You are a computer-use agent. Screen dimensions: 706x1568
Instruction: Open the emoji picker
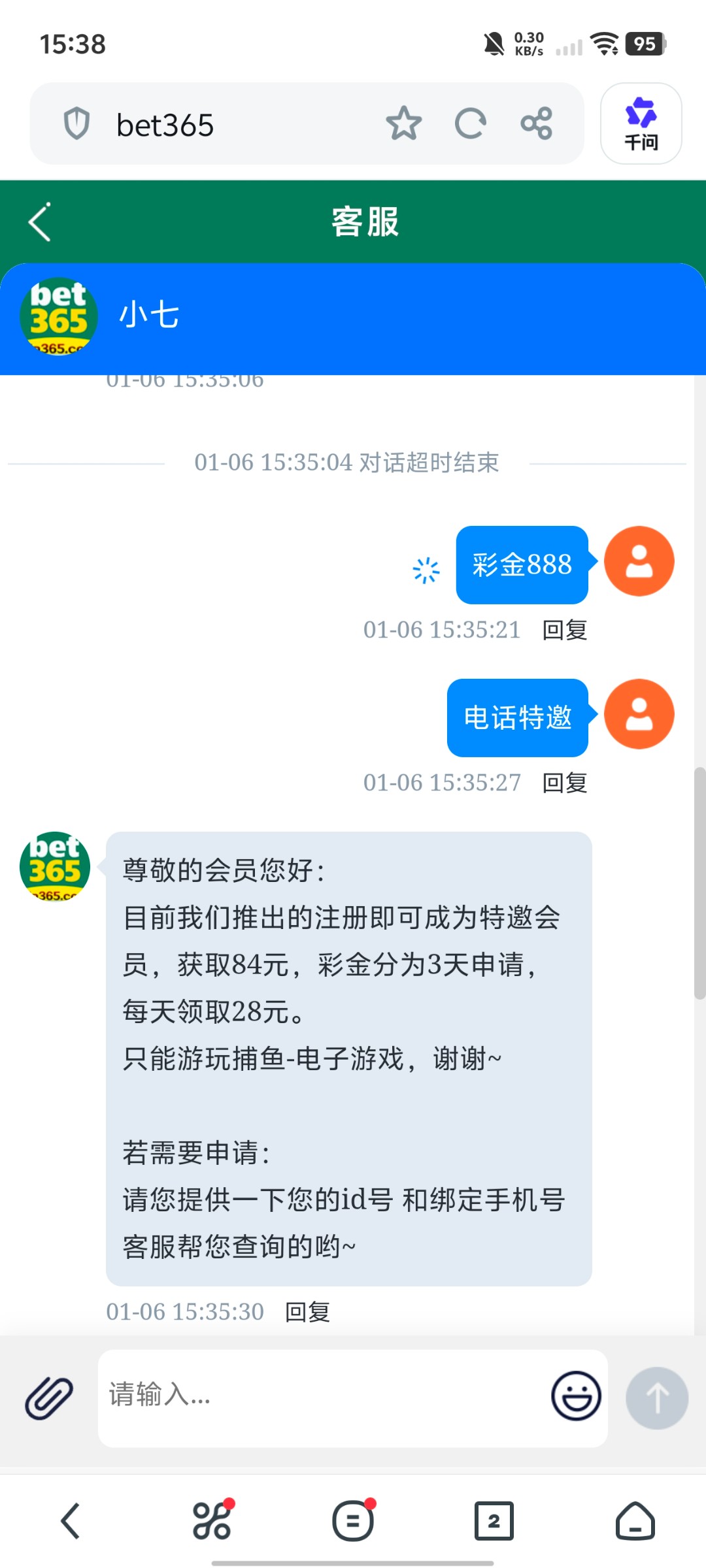576,1396
